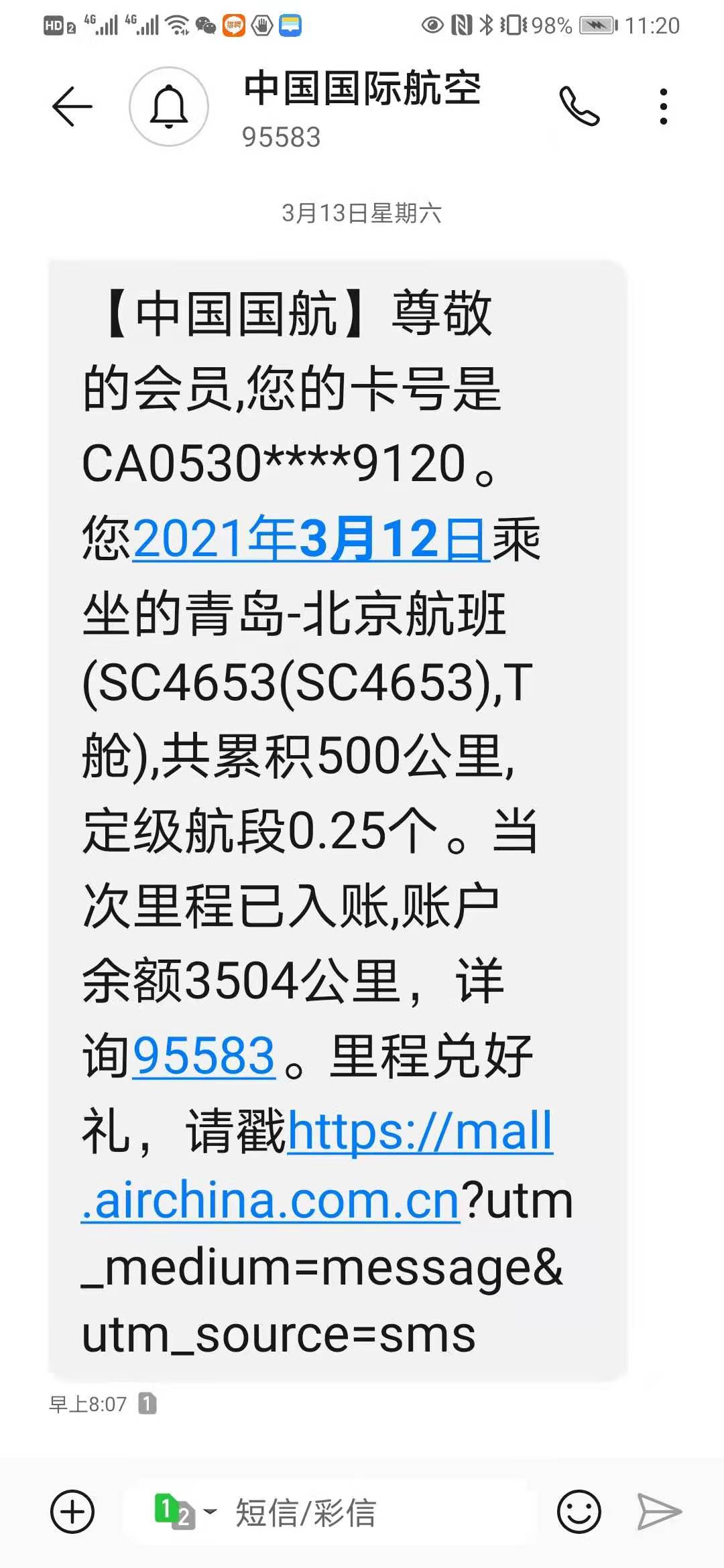
Task: Tap the 95583 phone number link
Action: [x=204, y=1056]
